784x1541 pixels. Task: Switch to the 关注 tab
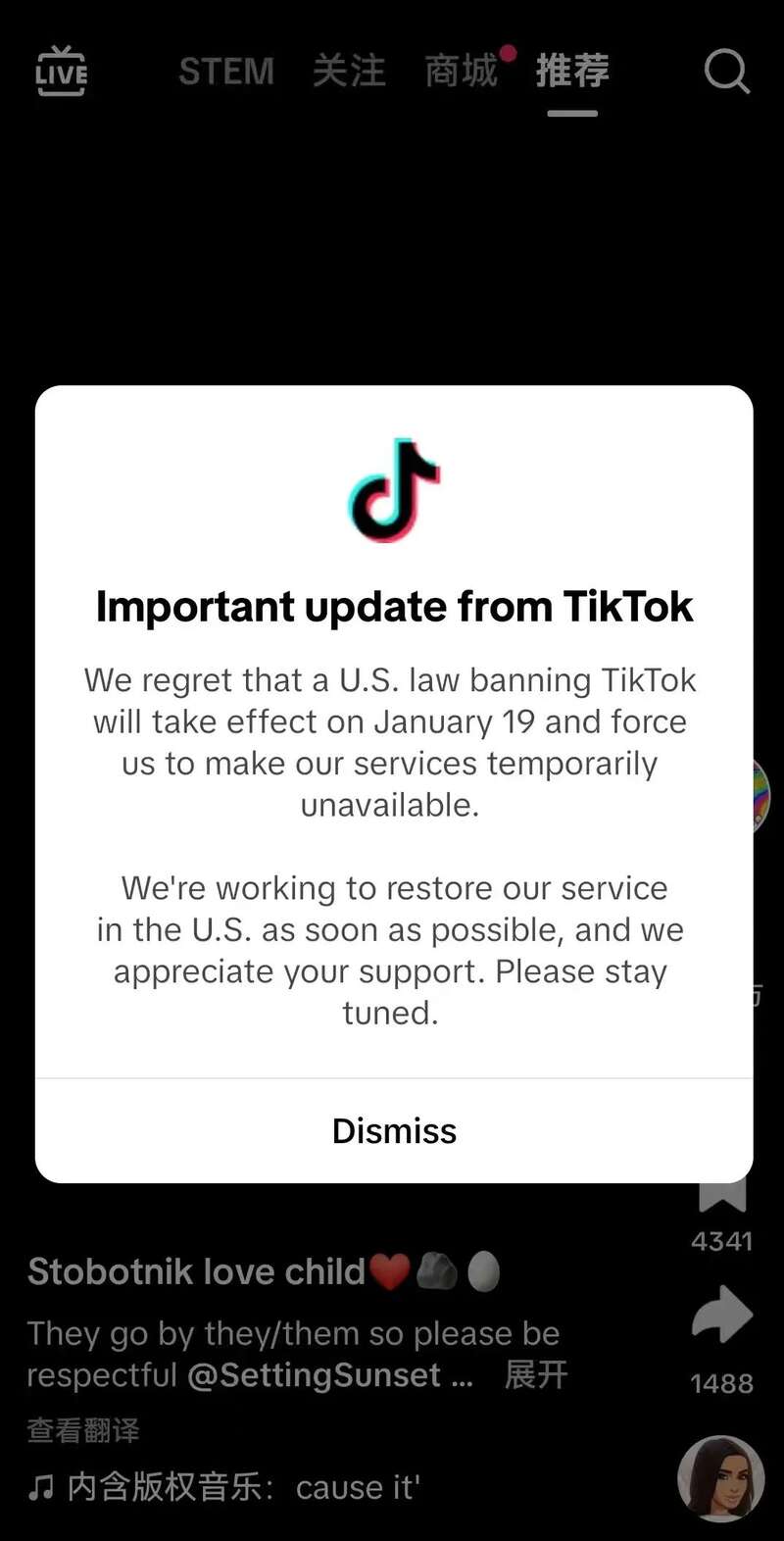point(349,72)
